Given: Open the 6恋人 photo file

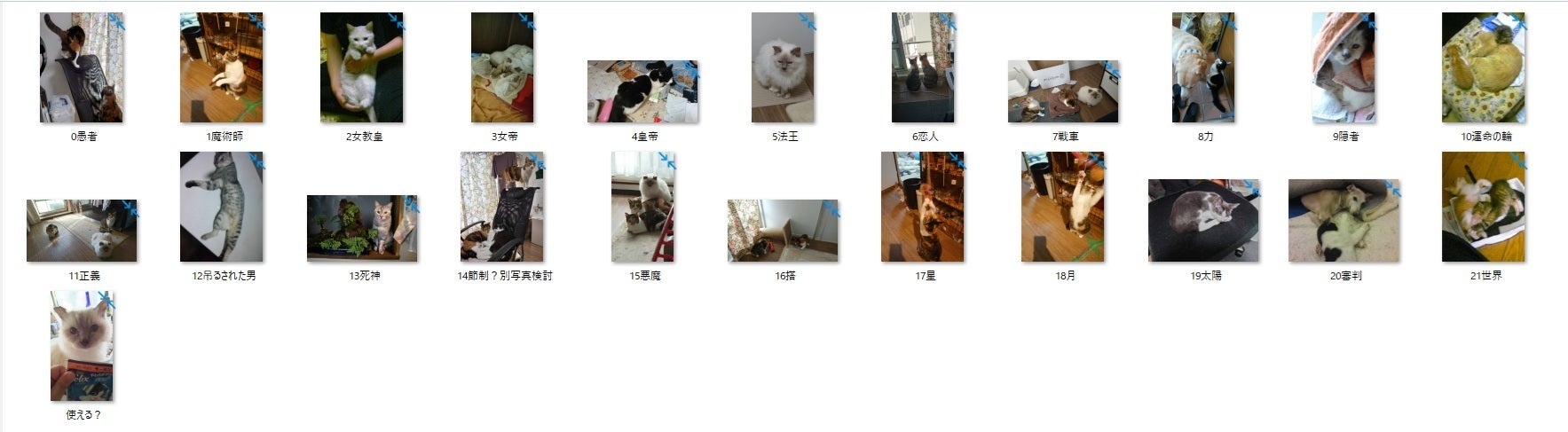Looking at the screenshot, I should (923, 68).
